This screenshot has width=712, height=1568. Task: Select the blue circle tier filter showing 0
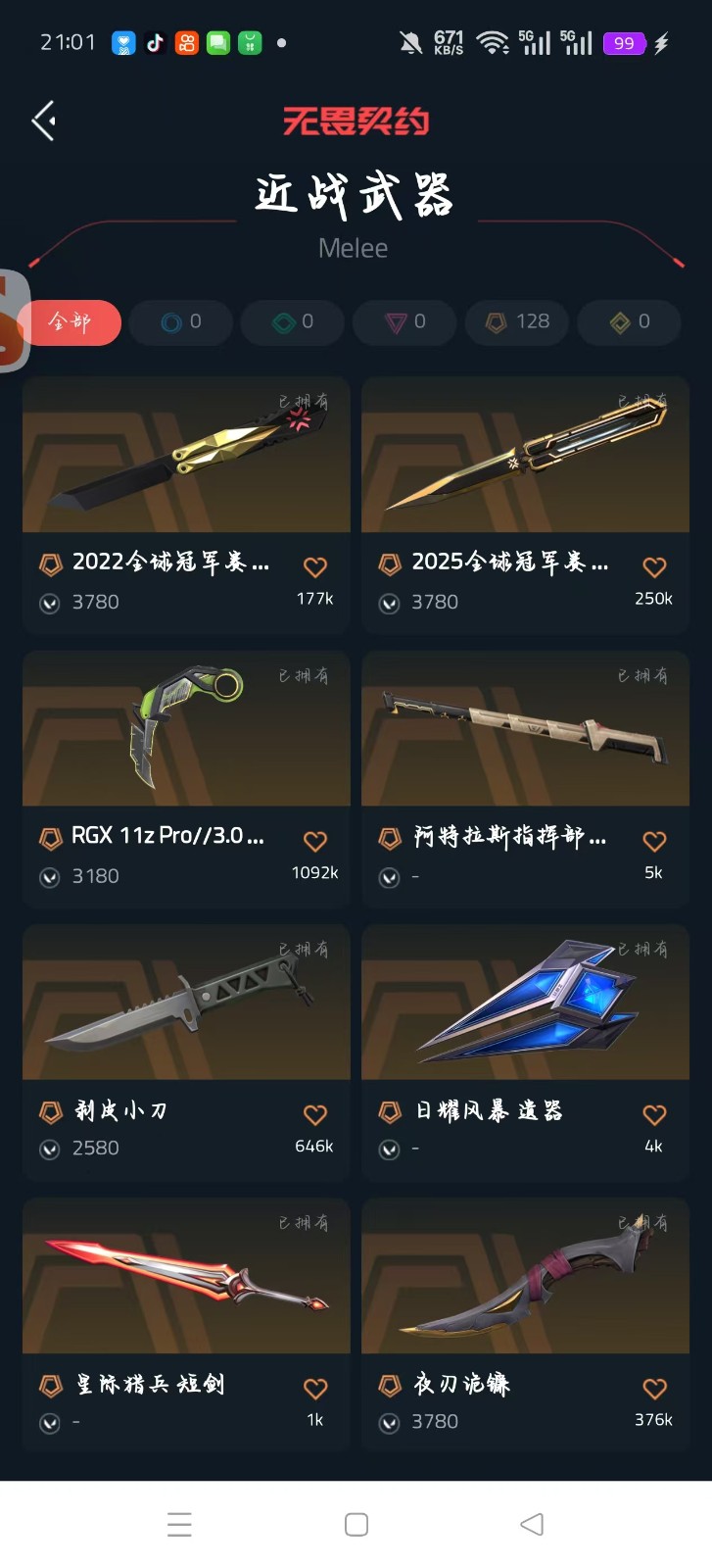click(181, 322)
